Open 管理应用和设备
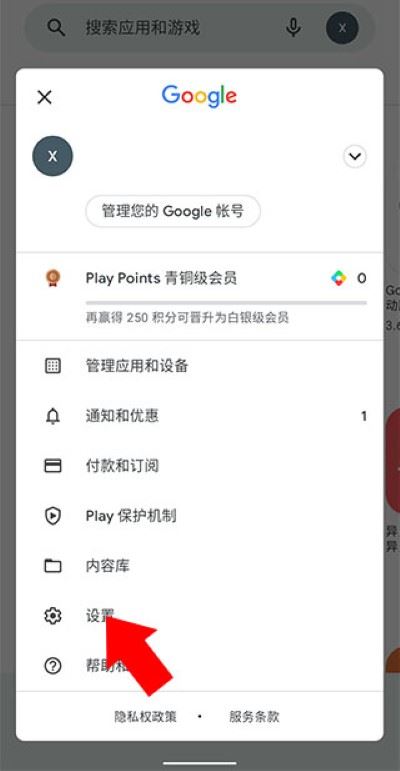This screenshot has height=771, width=400. tap(200, 366)
